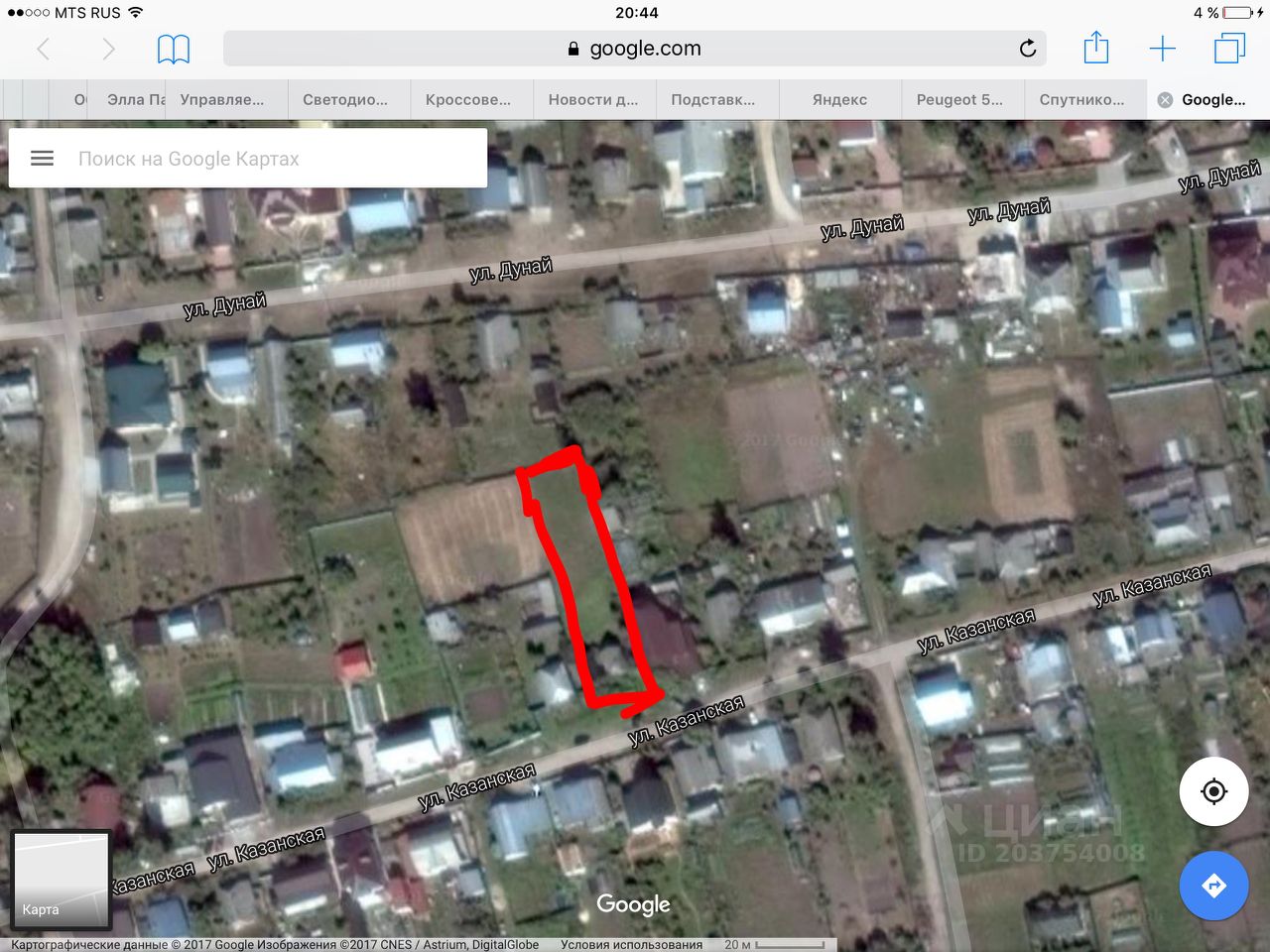
Task: Switch to the Peugeot 5... tab
Action: [959, 99]
